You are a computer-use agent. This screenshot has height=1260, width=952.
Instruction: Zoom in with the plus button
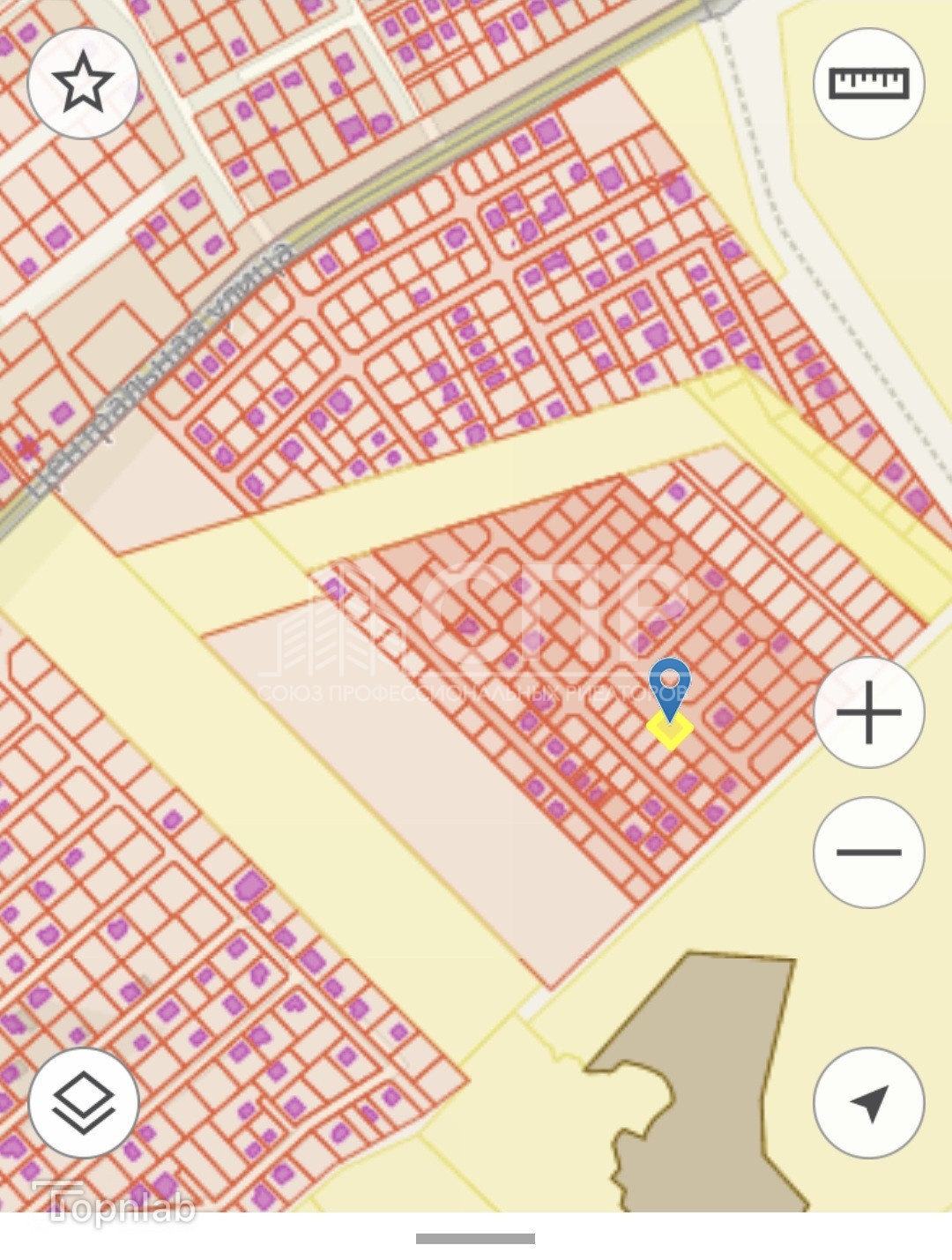(868, 712)
